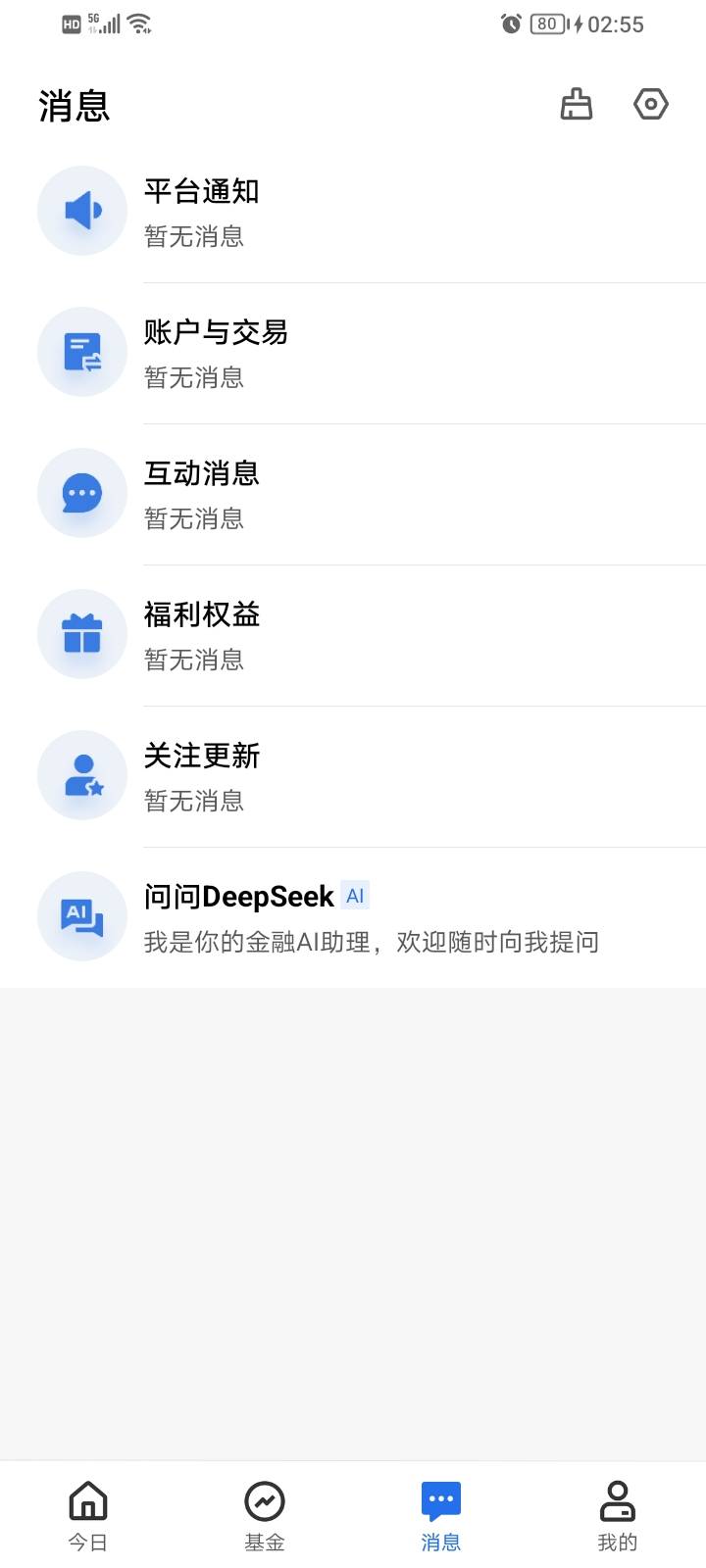Open 福利权益 messages
Image resolution: width=706 pixels, height=1568 pixels.
[353, 635]
